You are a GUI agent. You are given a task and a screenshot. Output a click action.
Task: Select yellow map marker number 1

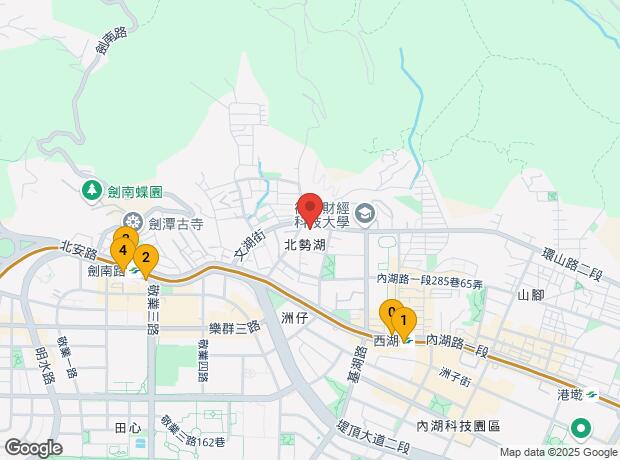(x=403, y=322)
